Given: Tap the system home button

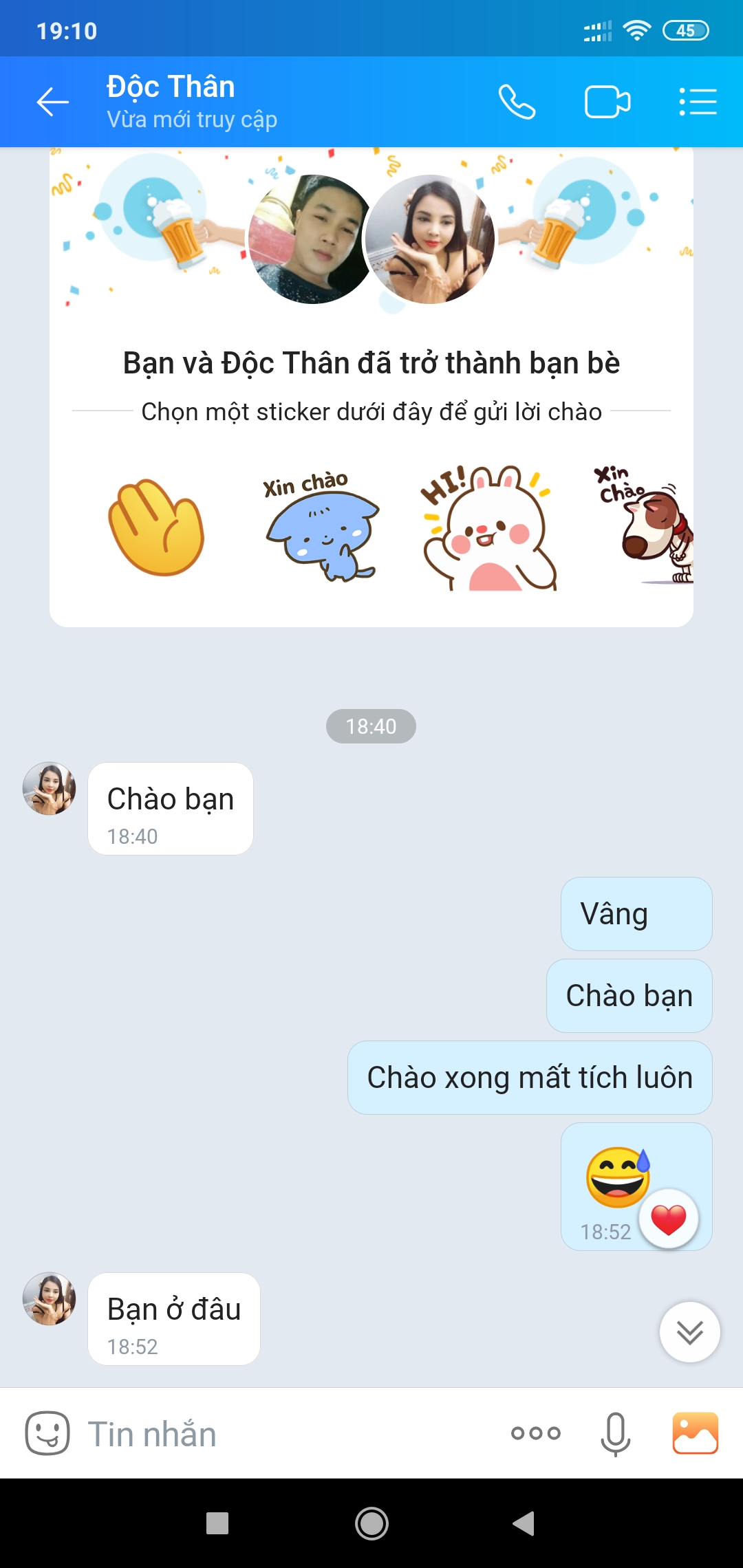Looking at the screenshot, I should 371,1523.
